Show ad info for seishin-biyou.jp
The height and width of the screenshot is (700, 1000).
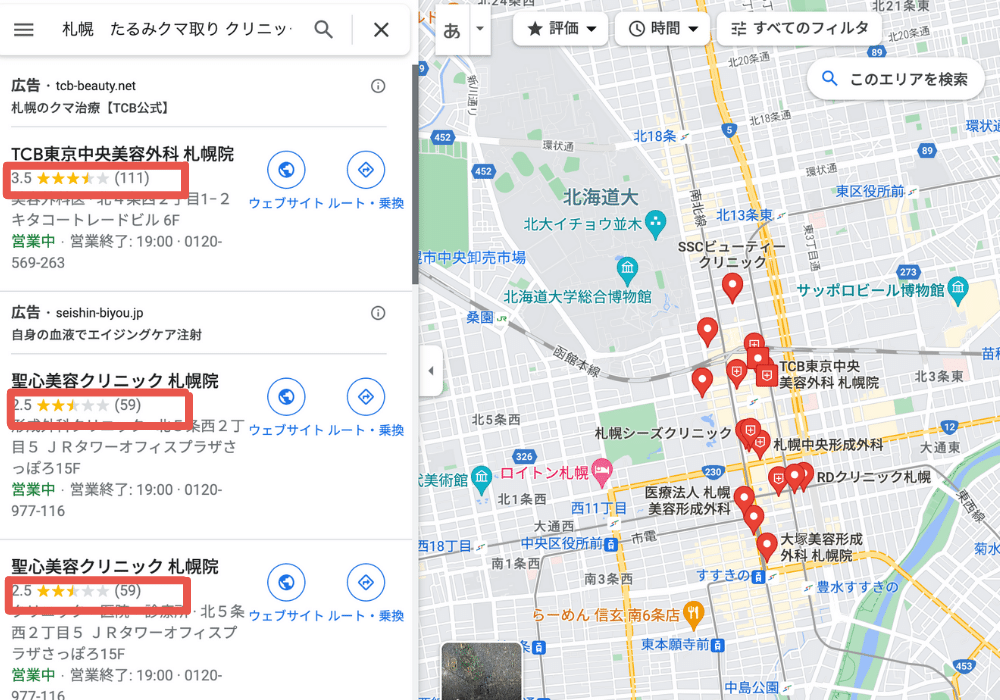tap(378, 313)
